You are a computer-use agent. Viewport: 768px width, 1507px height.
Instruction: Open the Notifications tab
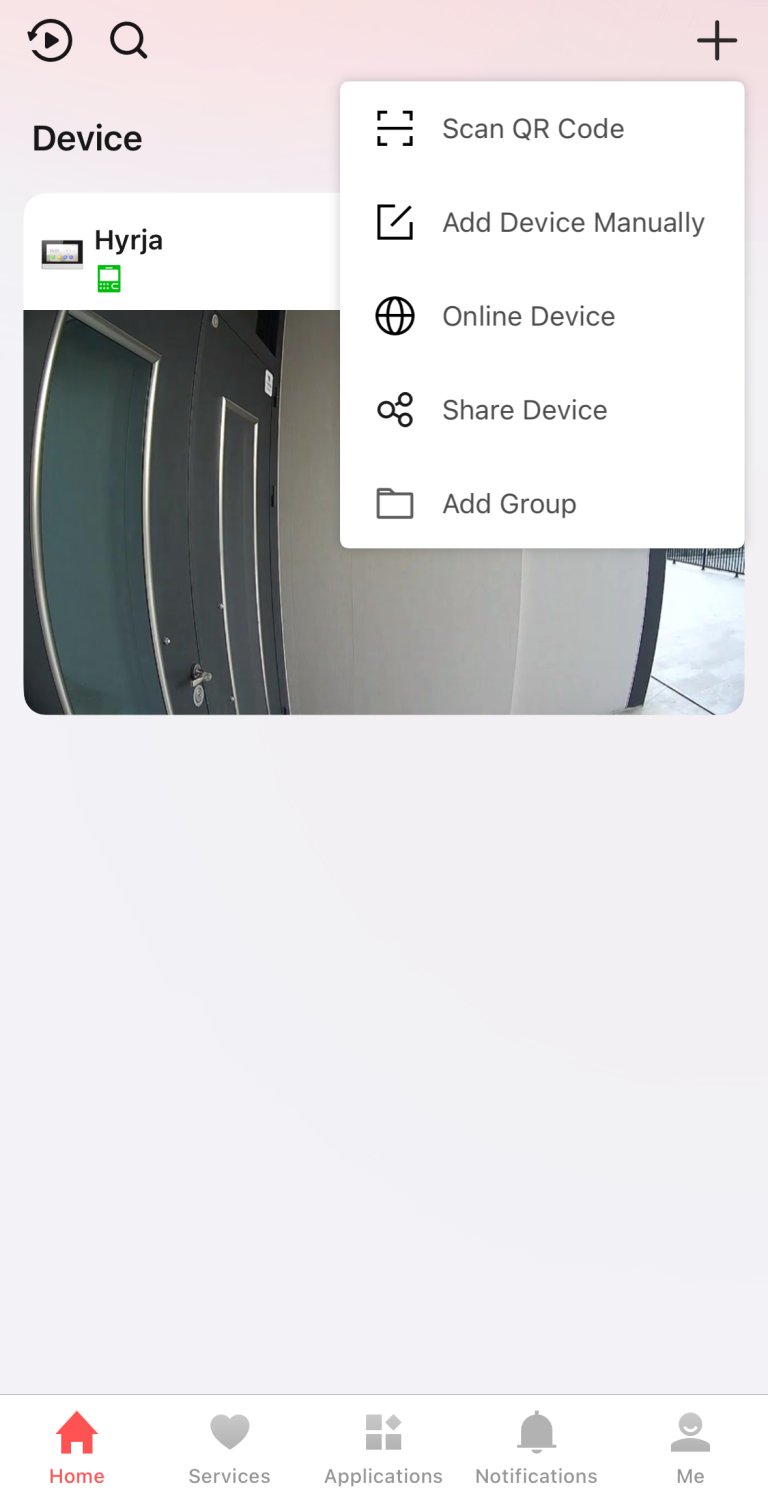point(536,1448)
